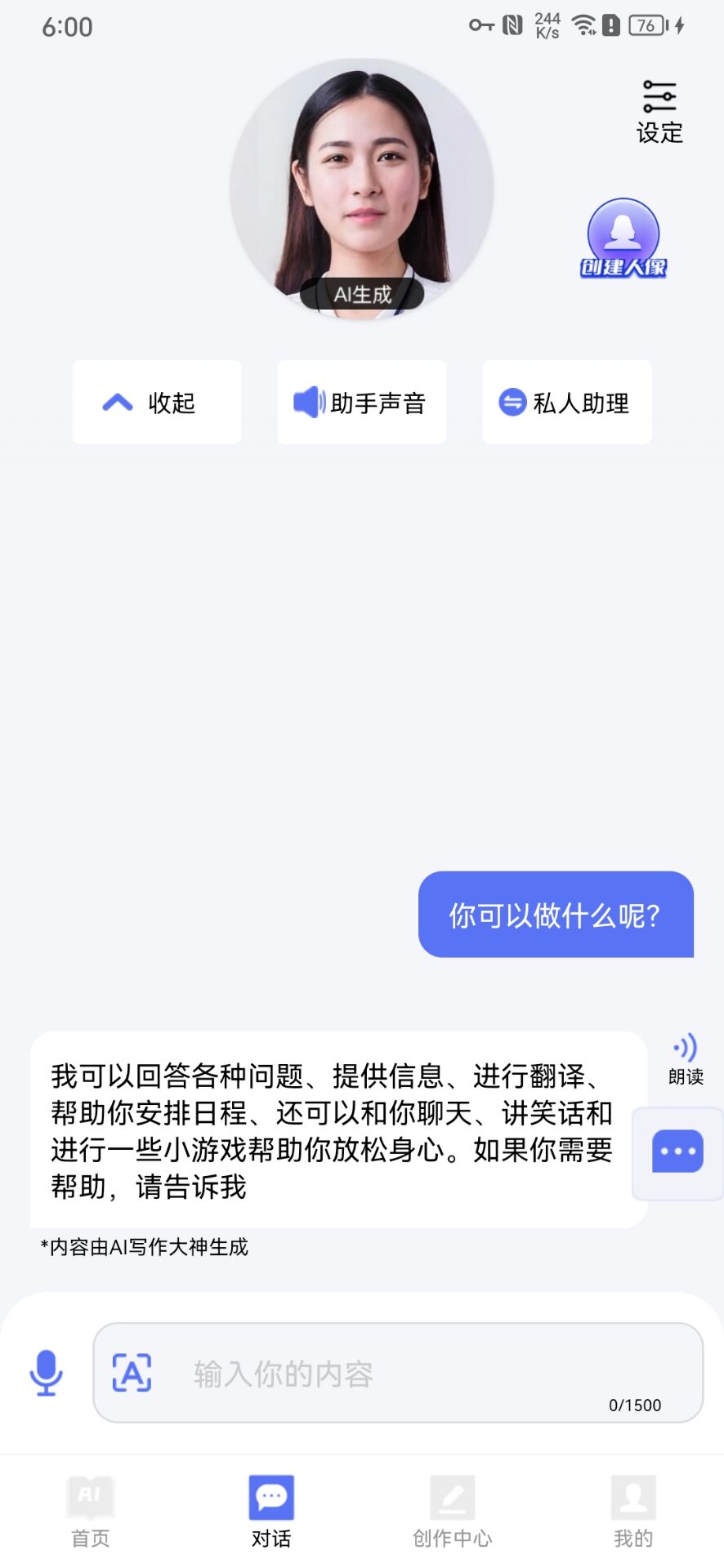Image resolution: width=724 pixels, height=1568 pixels.
Task: Tap the floating chat bubble icon
Action: 677,1151
